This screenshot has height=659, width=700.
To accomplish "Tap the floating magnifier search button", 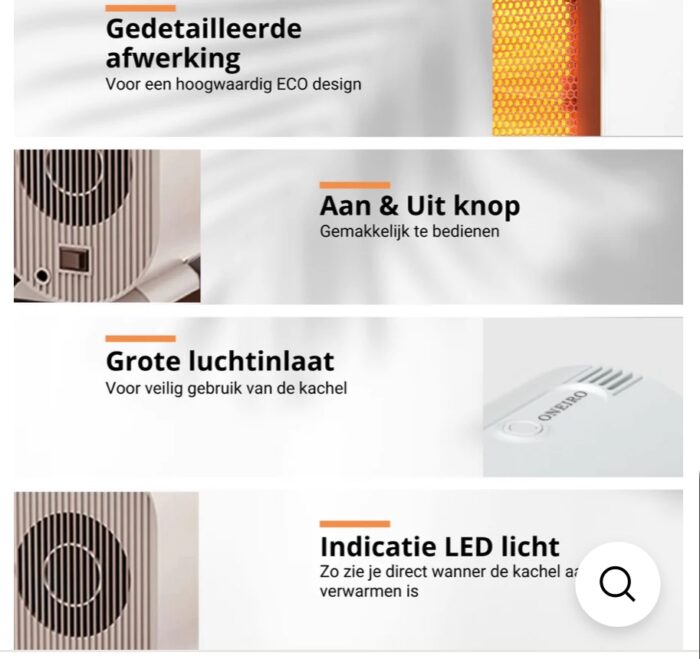I will click(617, 584).
